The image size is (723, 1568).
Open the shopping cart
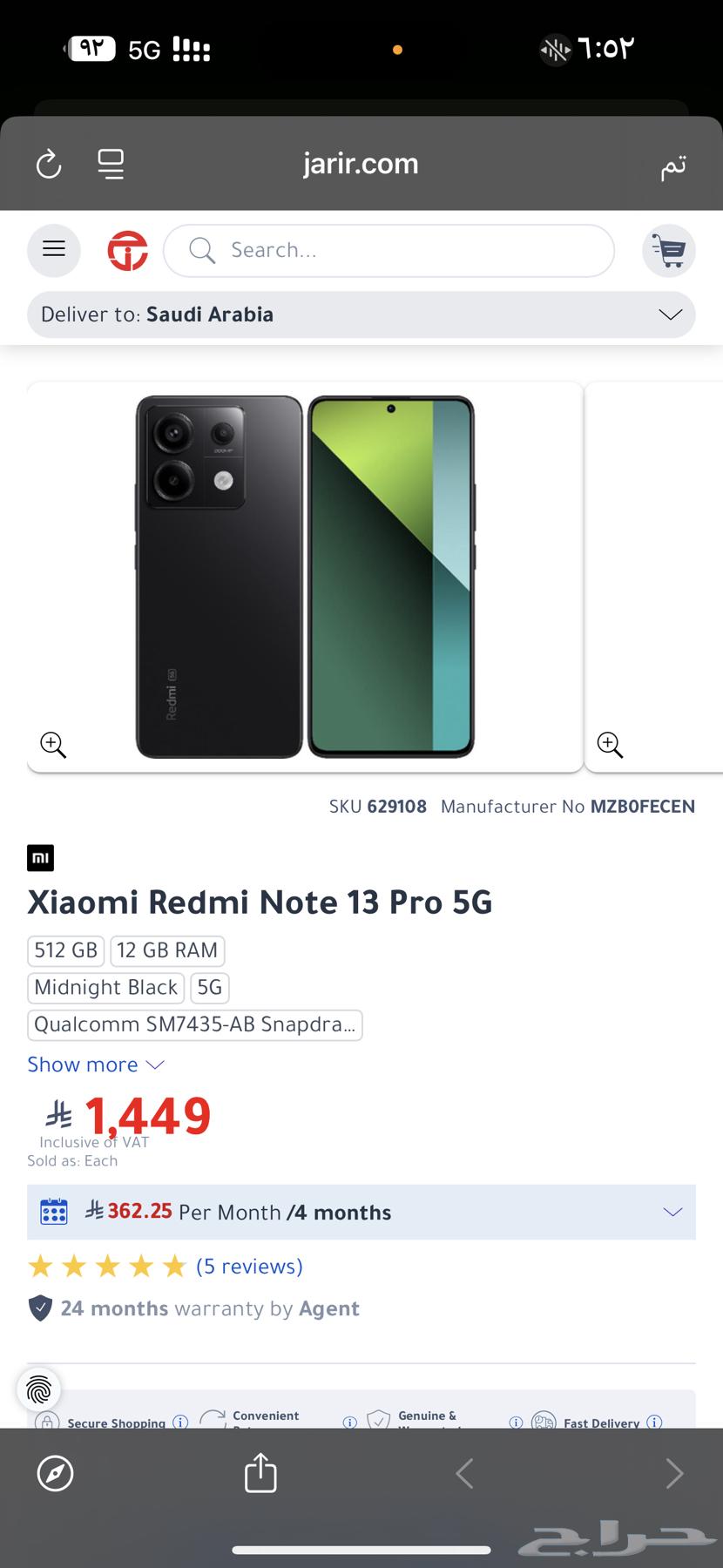tap(668, 251)
